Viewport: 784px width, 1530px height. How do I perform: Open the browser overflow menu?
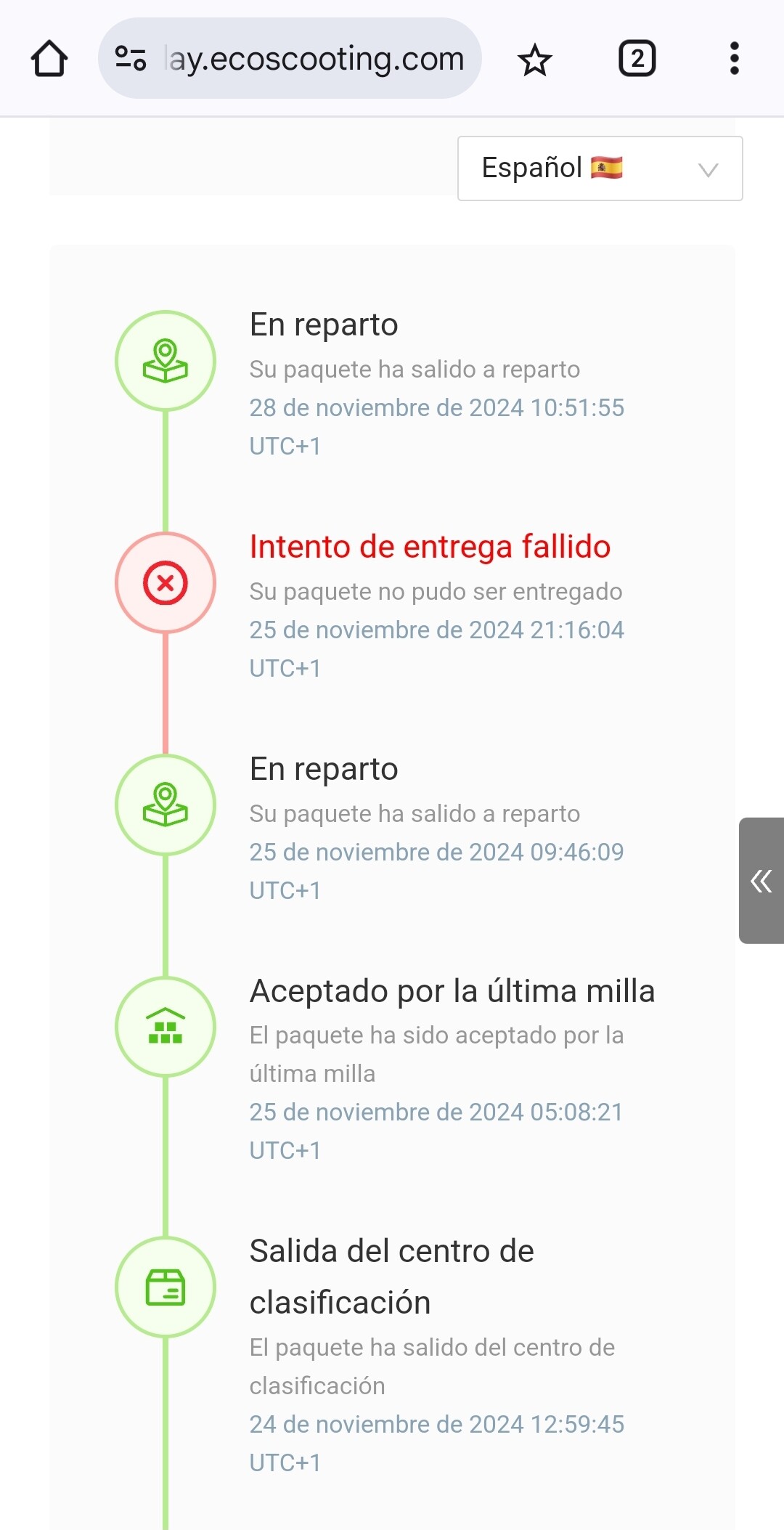tap(734, 59)
